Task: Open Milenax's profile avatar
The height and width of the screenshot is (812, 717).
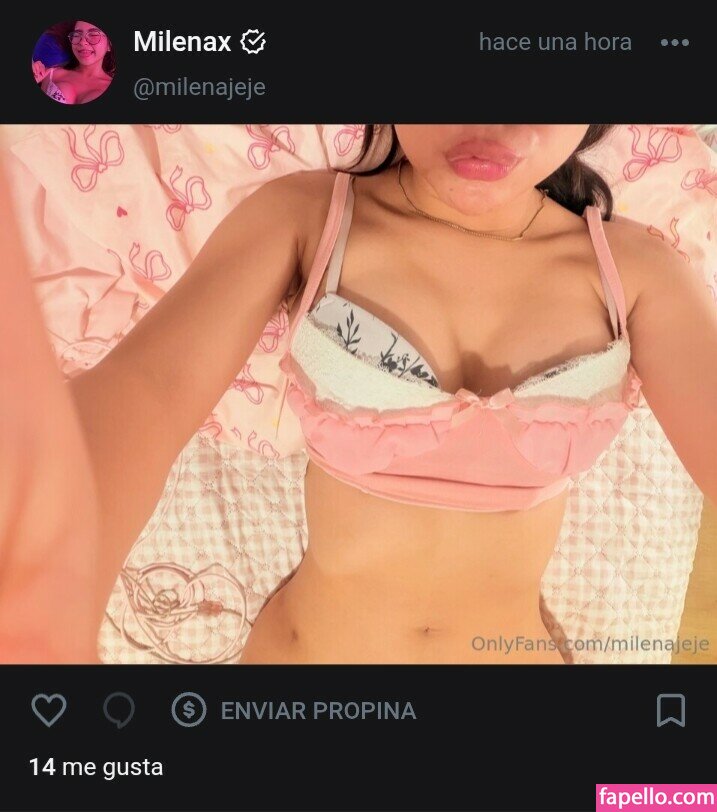Action: (x=74, y=62)
